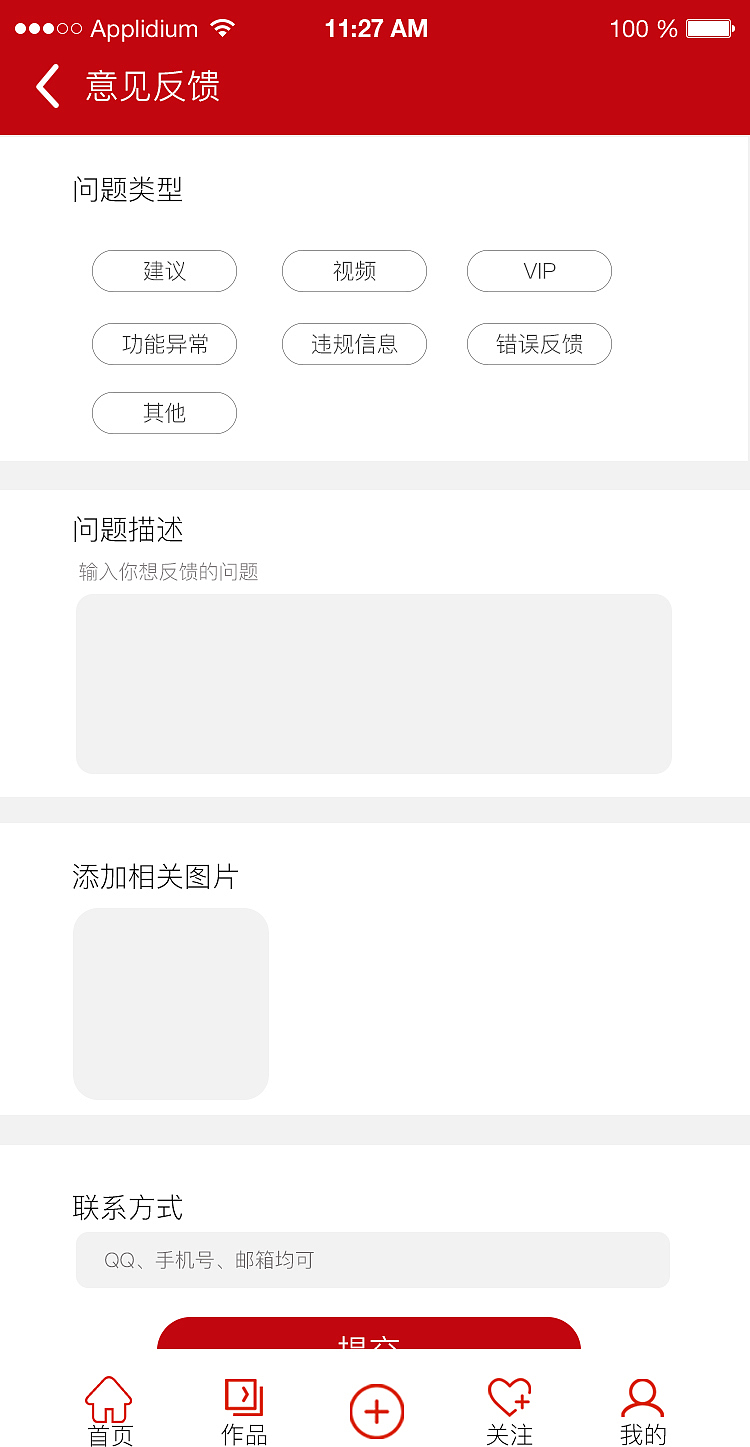
Task: Select the 功能异常 chip
Action: coord(164,344)
